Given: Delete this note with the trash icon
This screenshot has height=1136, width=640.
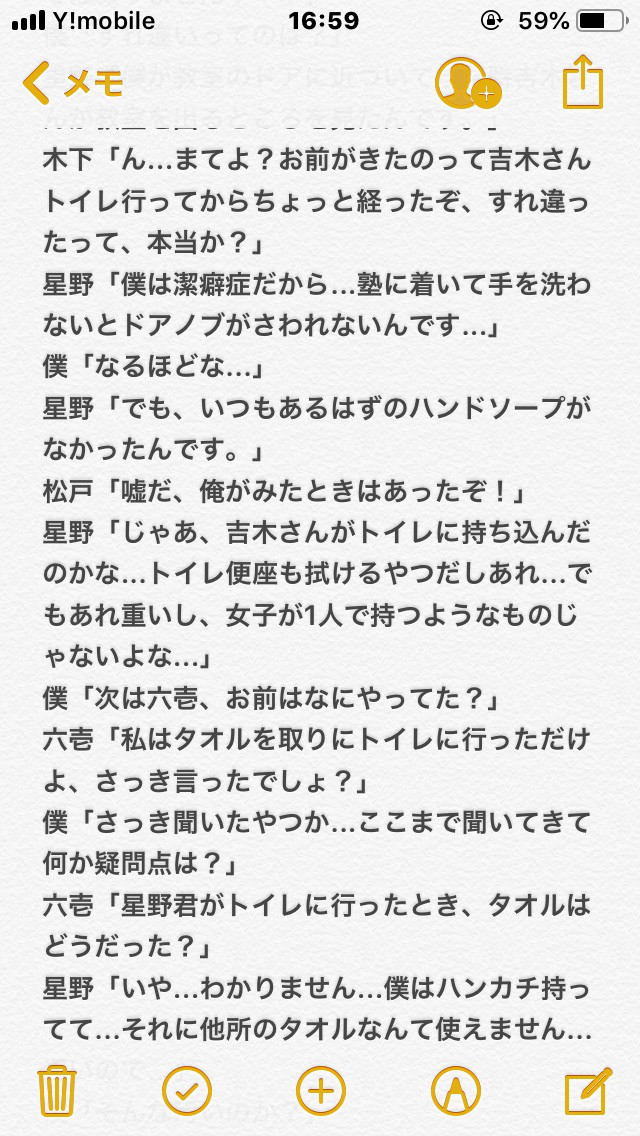Looking at the screenshot, I should pos(57,1090).
